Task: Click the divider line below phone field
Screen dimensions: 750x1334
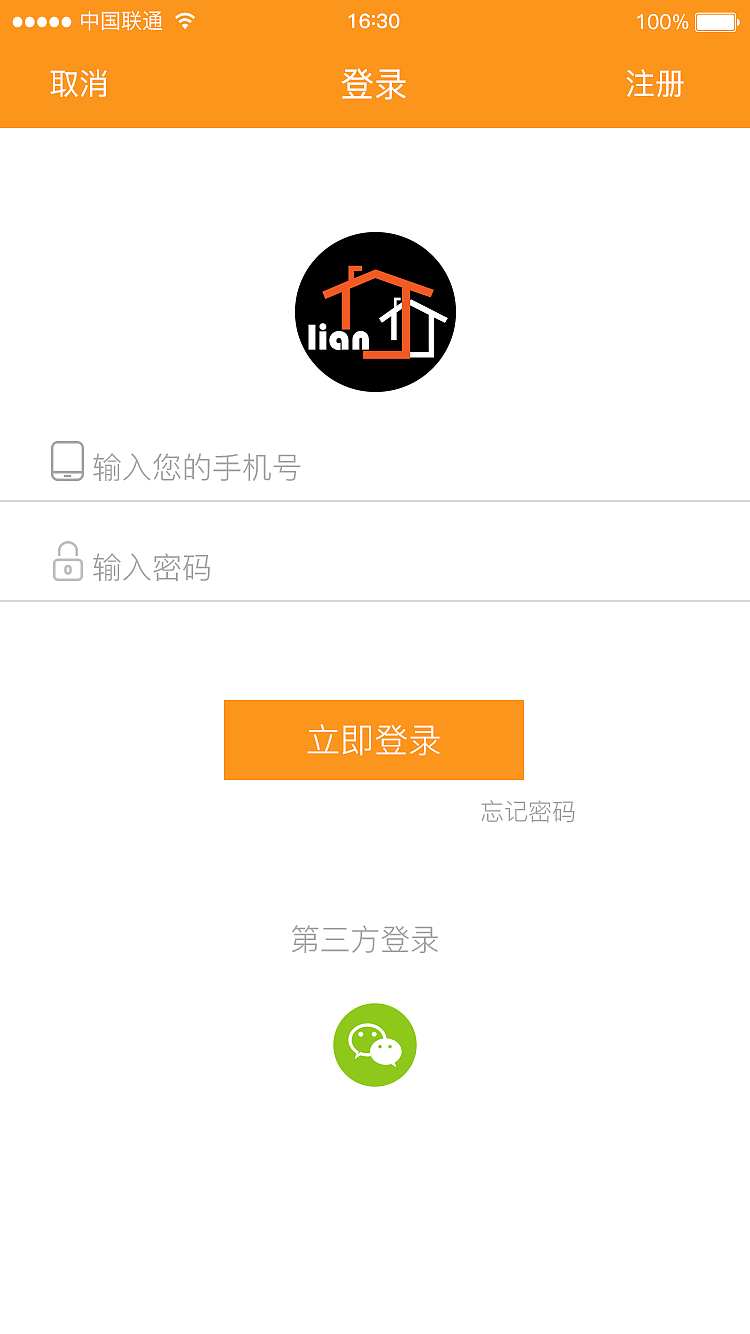Action: point(375,500)
